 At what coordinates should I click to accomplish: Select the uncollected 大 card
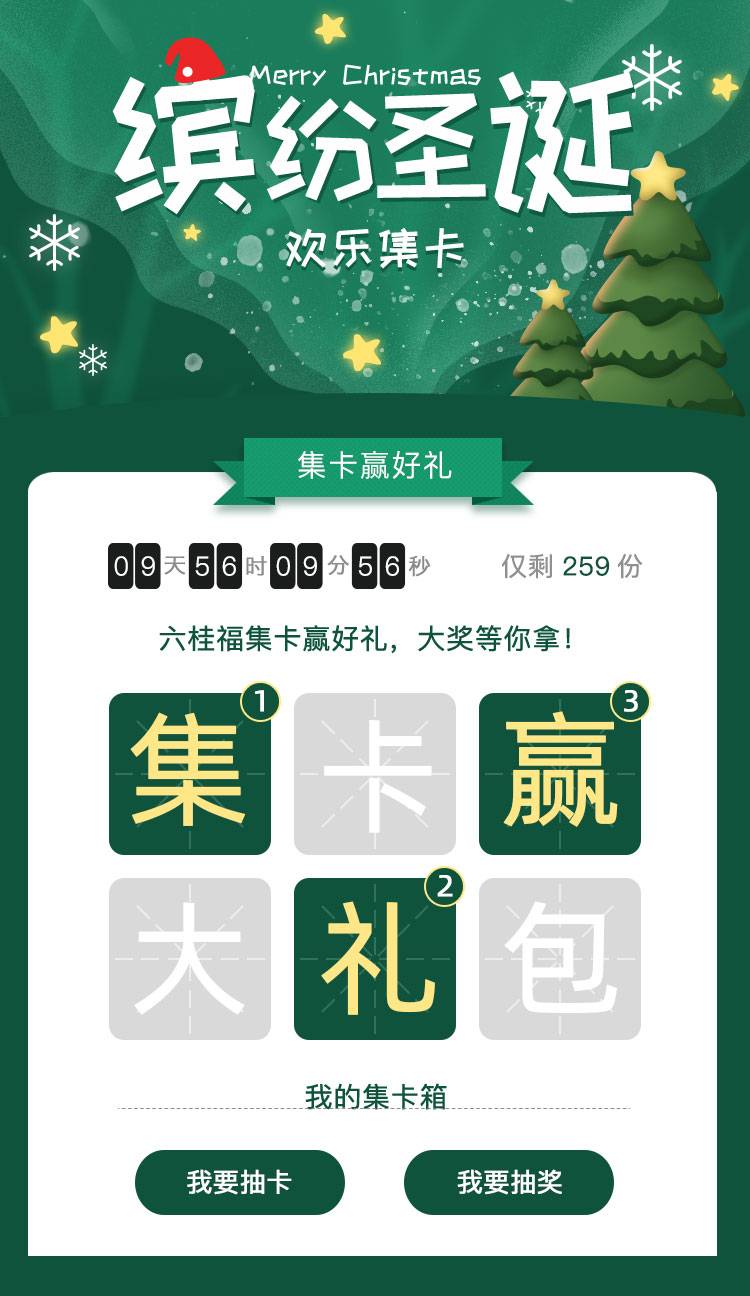189,959
